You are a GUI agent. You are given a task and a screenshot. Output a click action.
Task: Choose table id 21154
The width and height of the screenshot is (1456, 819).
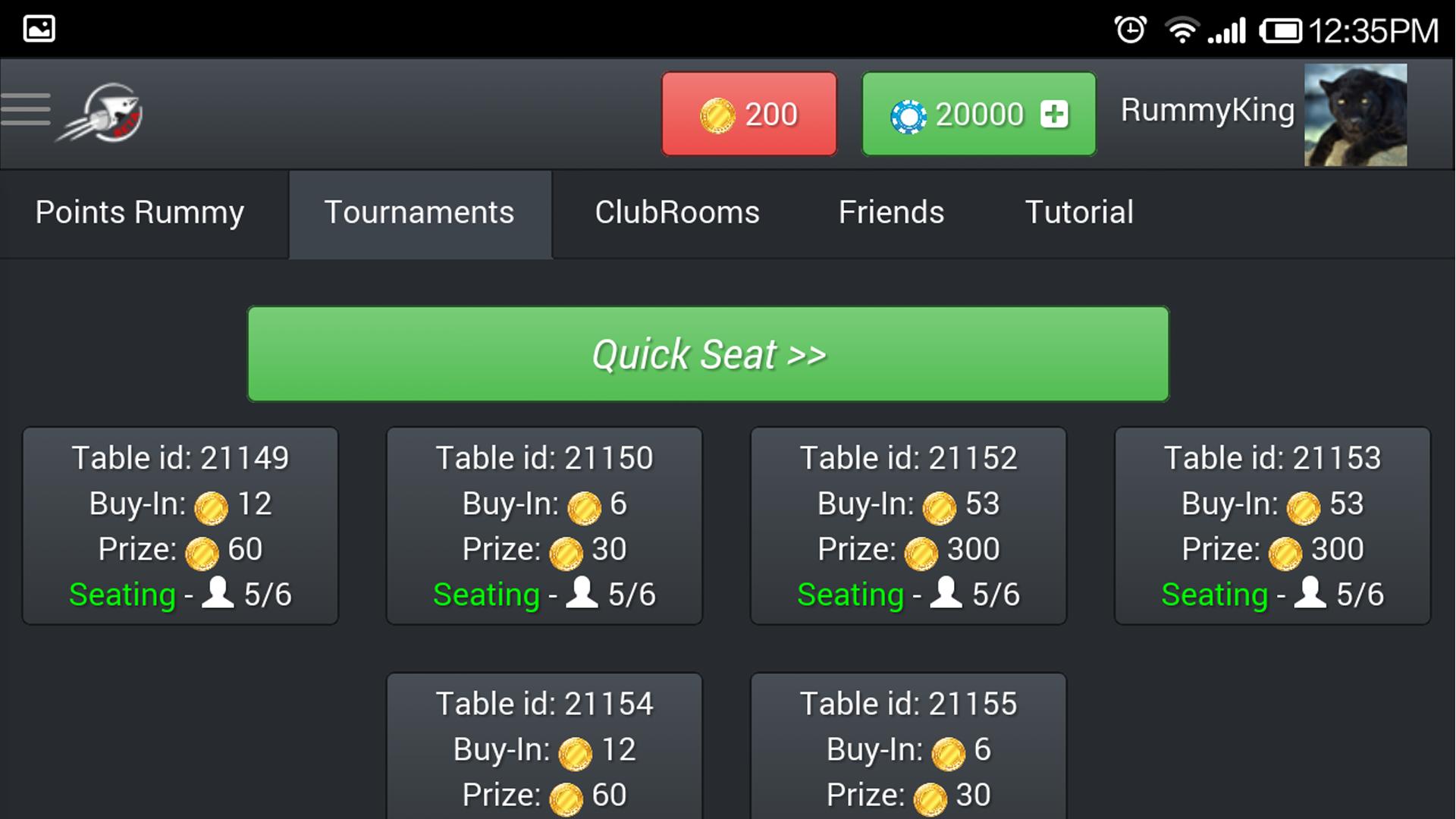544,747
